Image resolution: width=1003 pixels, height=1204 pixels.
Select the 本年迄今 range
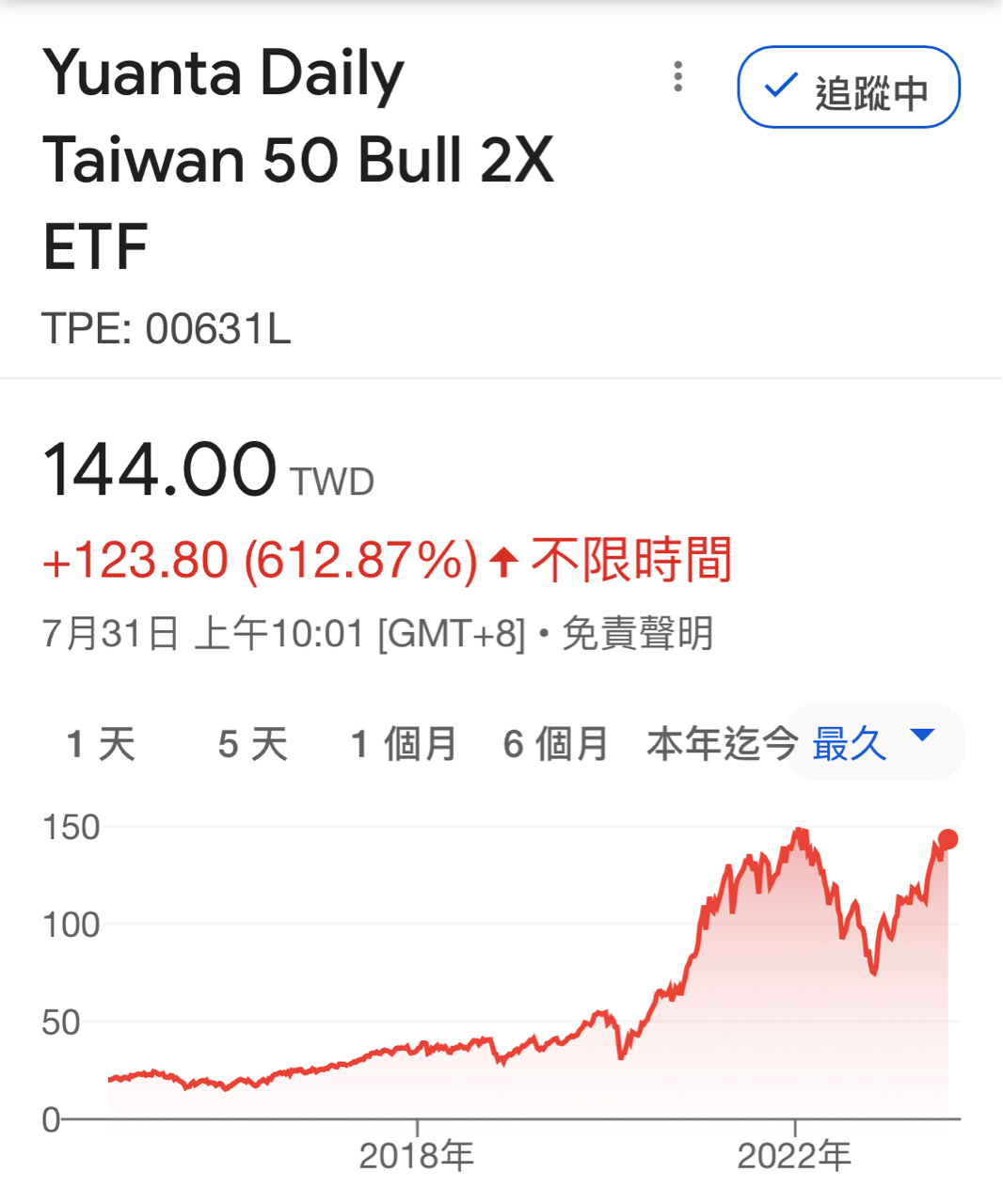point(721,744)
